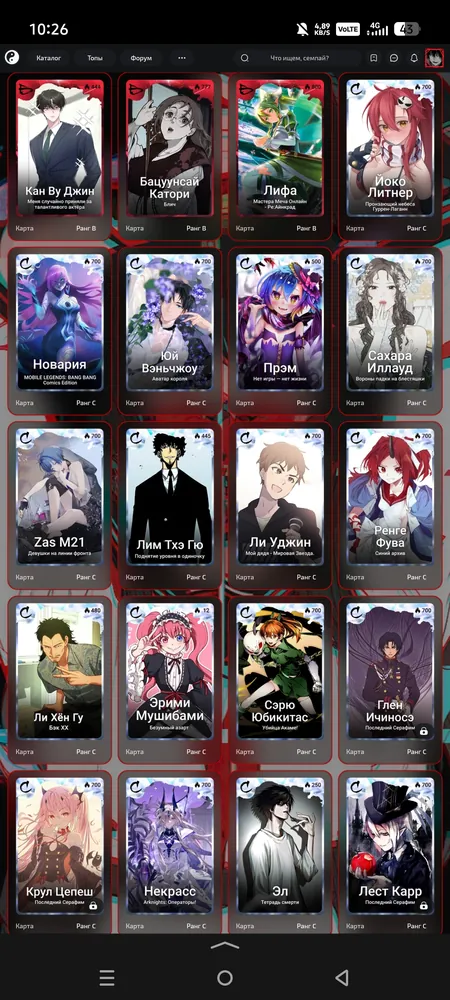Open the Ренге Фува card
450x1000 pixels.
390,505
